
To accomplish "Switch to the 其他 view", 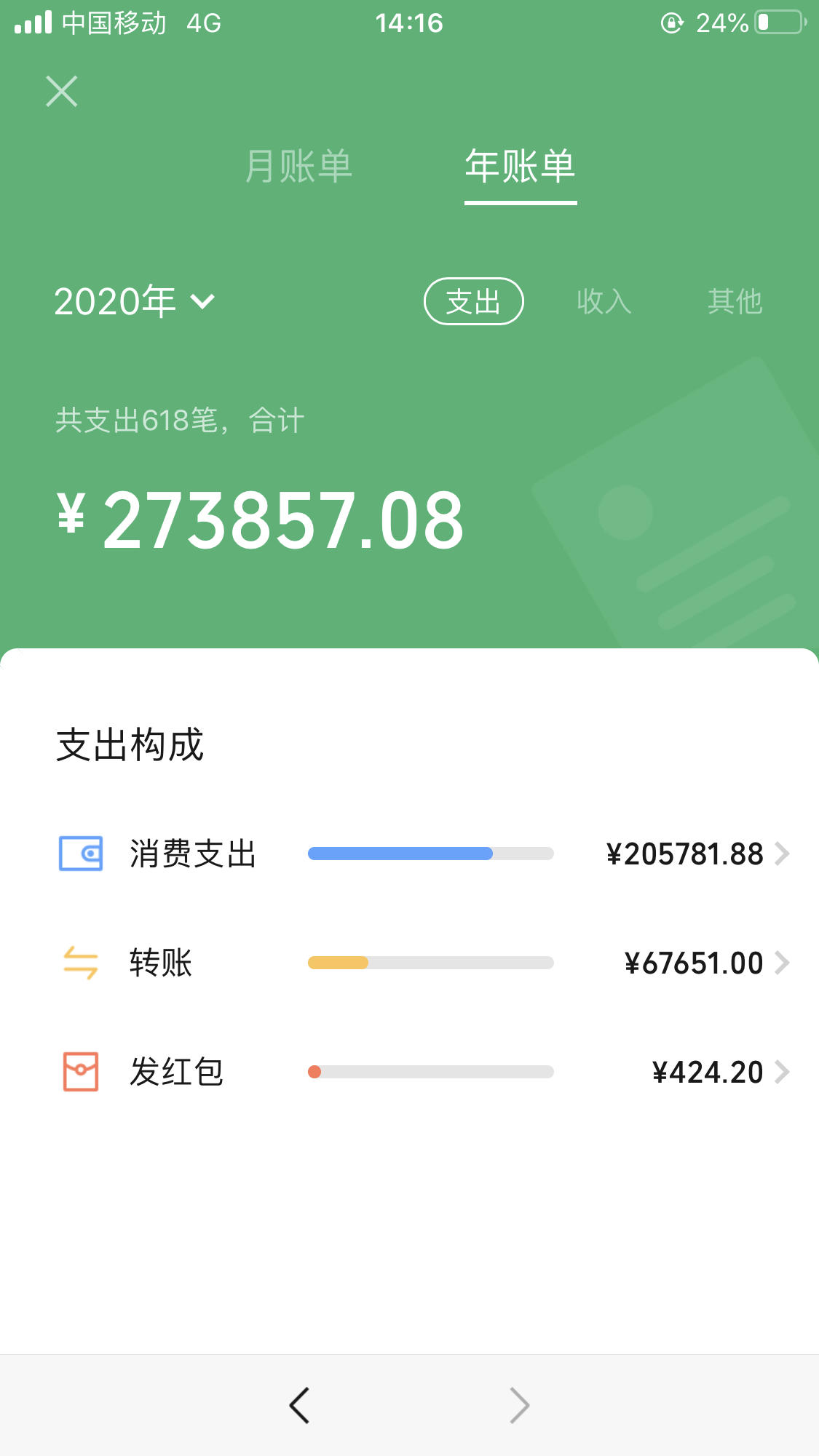I will (735, 301).
